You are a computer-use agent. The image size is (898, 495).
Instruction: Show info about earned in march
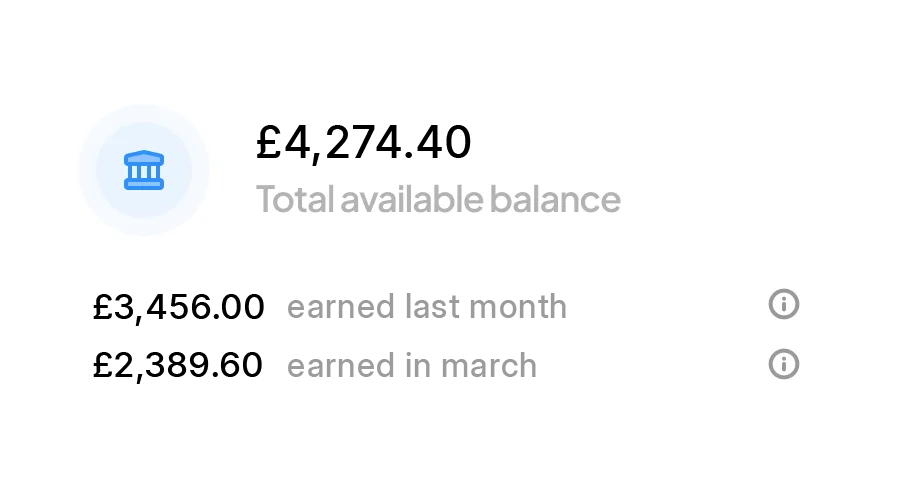(783, 364)
